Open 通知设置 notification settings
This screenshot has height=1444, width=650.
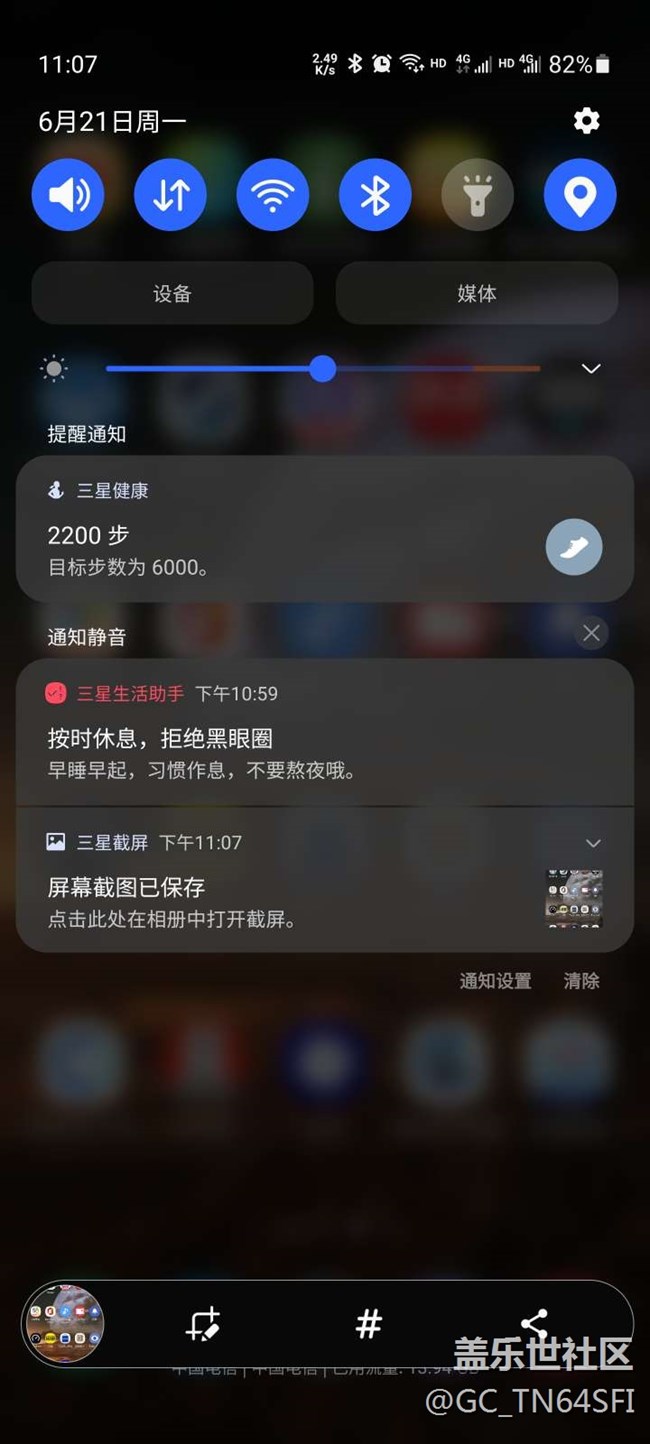[495, 981]
